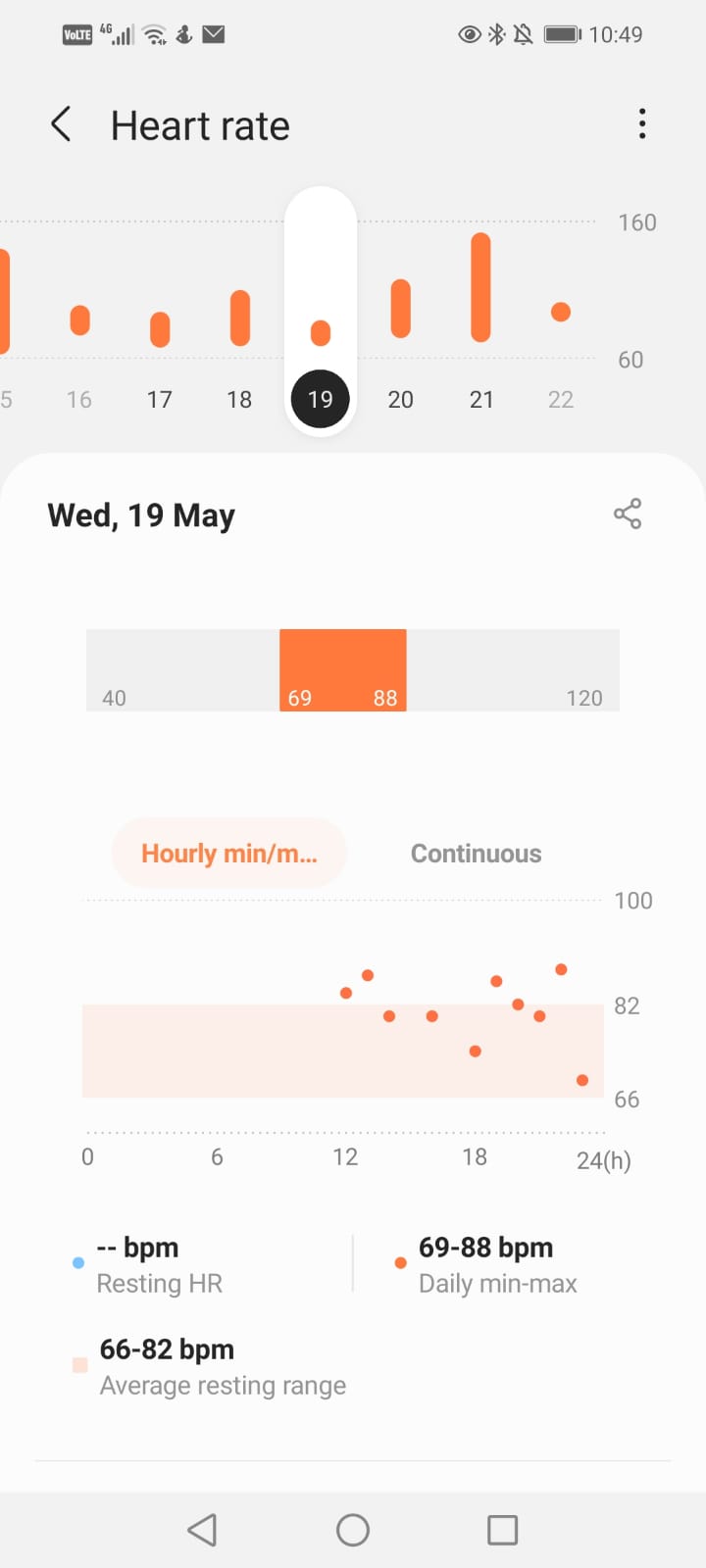706x1568 pixels.
Task: Switch to the Continuous tab
Action: pyautogui.click(x=476, y=854)
